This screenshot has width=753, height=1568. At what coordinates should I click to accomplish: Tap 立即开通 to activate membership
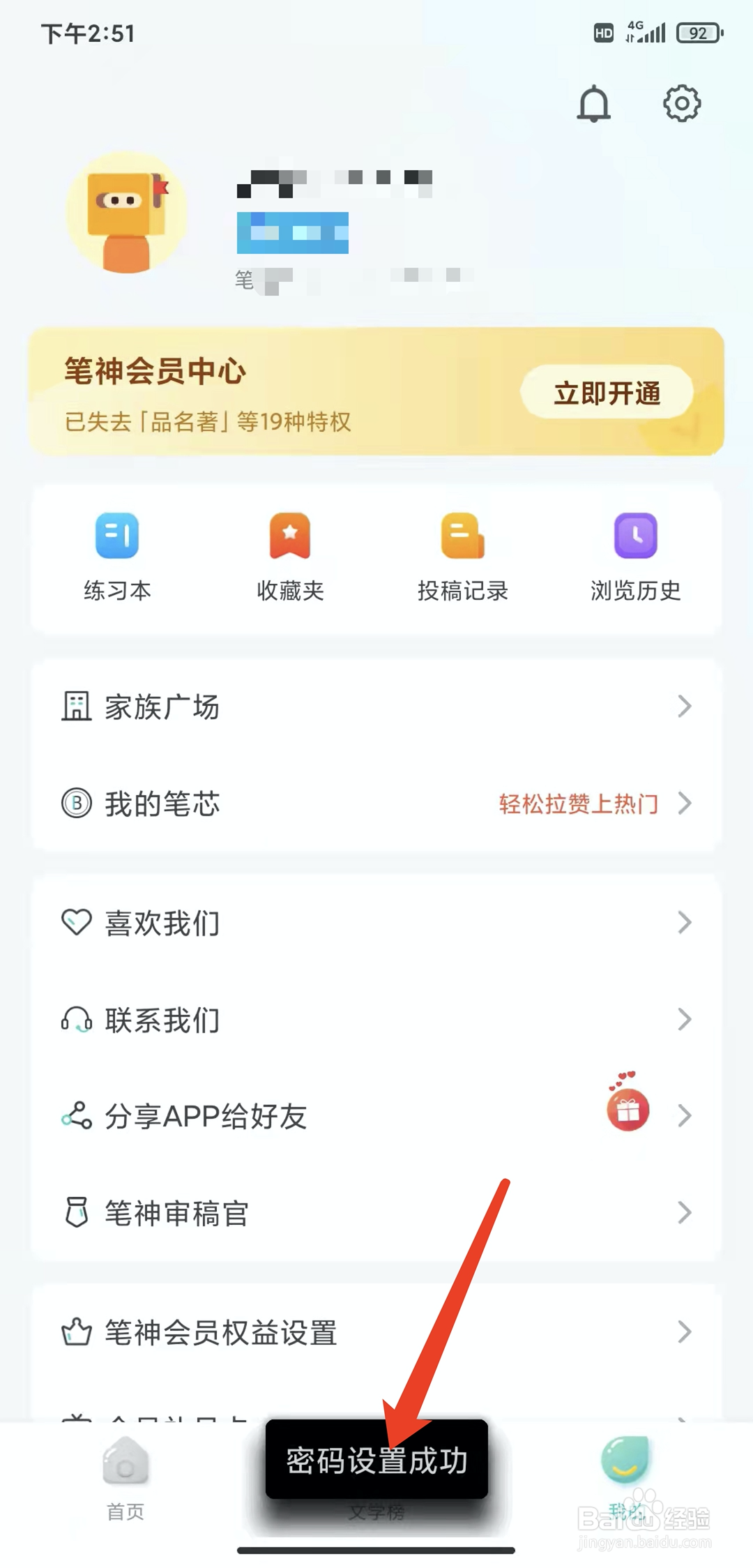tap(607, 393)
